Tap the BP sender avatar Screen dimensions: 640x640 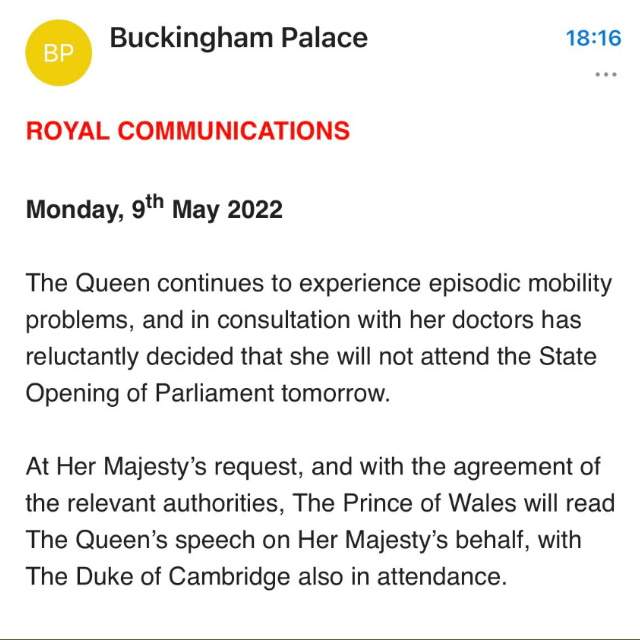click(x=58, y=53)
